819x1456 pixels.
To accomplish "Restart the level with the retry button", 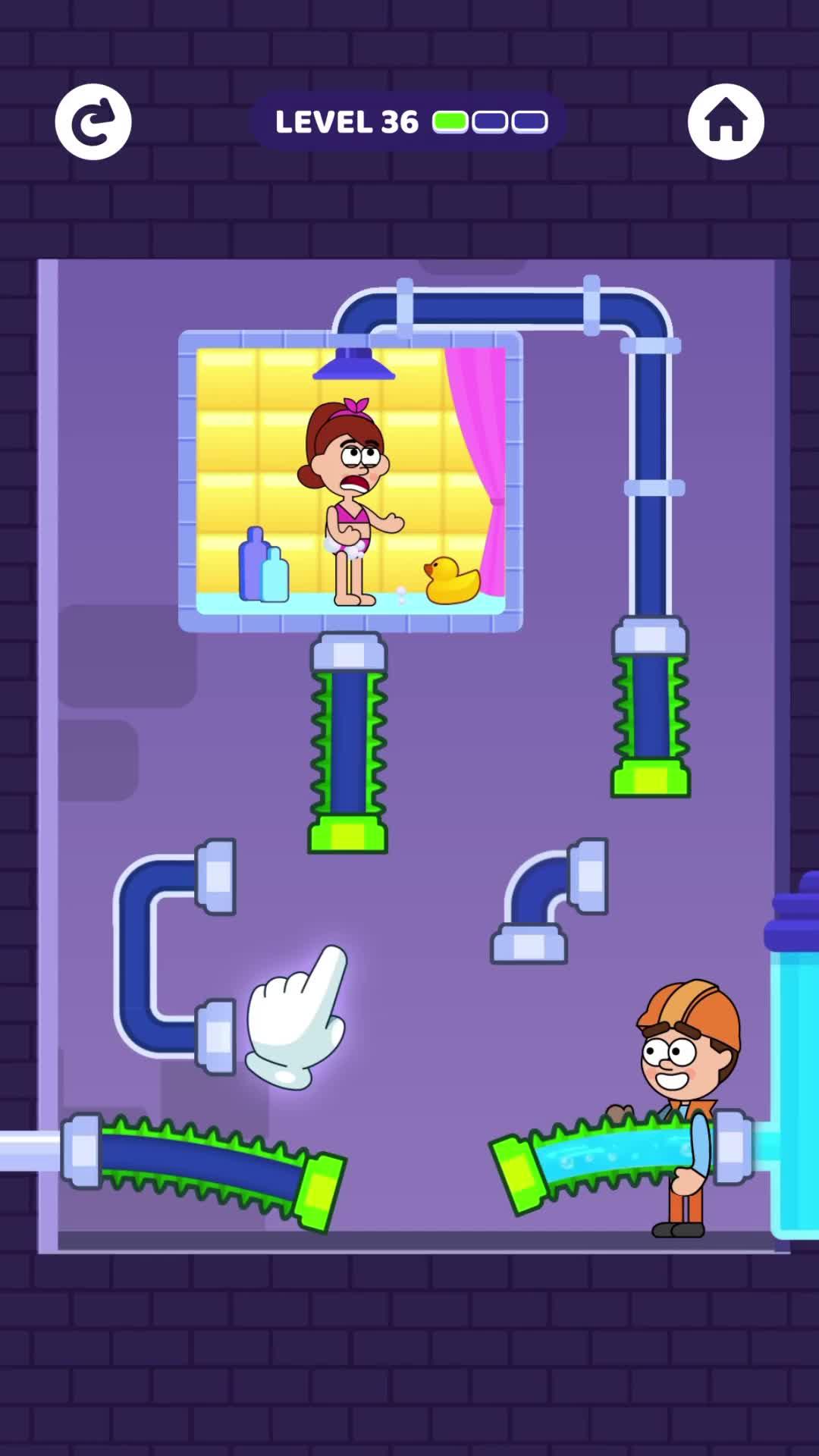I will (x=93, y=122).
